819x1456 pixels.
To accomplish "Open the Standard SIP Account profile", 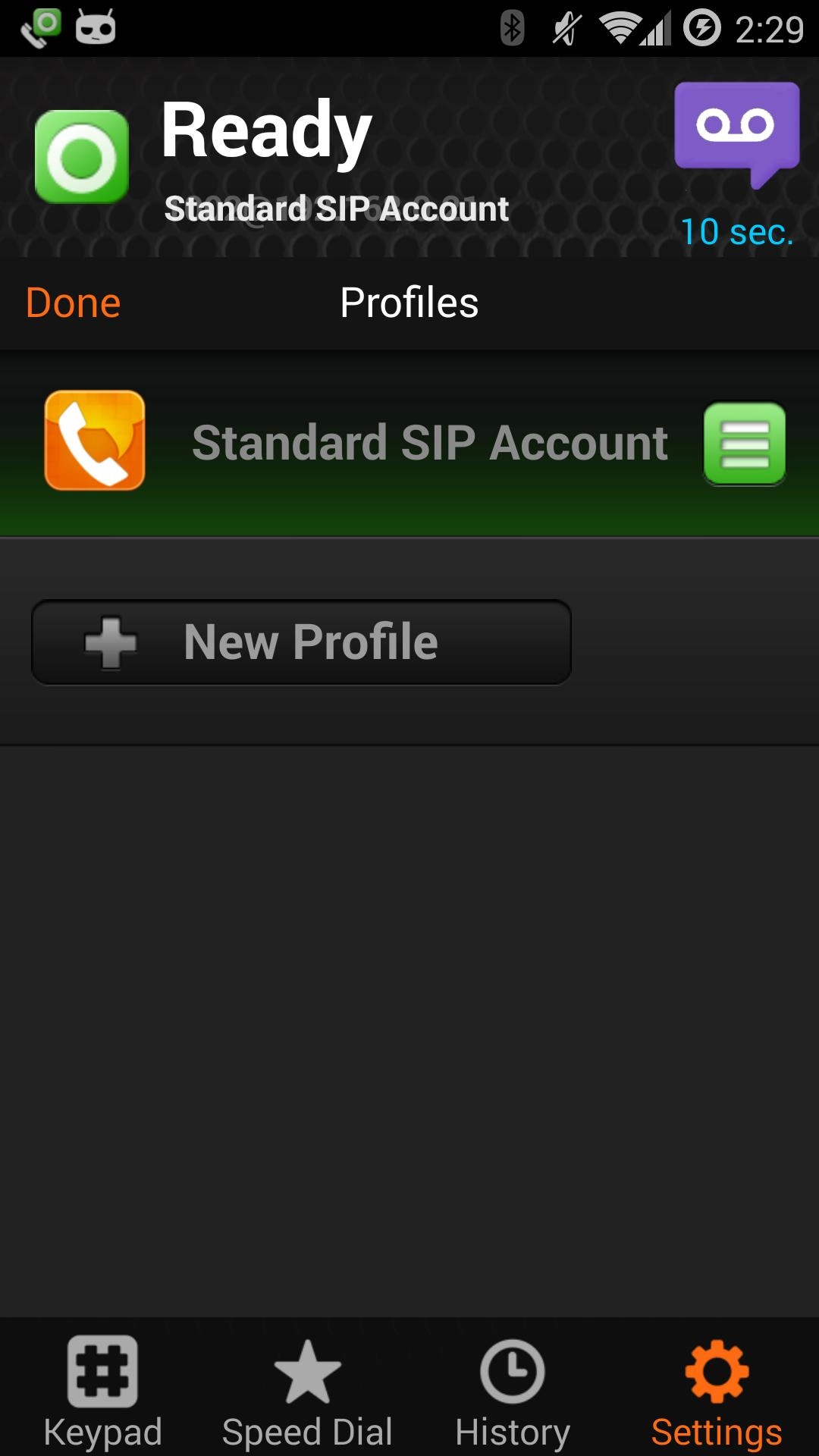I will point(429,443).
